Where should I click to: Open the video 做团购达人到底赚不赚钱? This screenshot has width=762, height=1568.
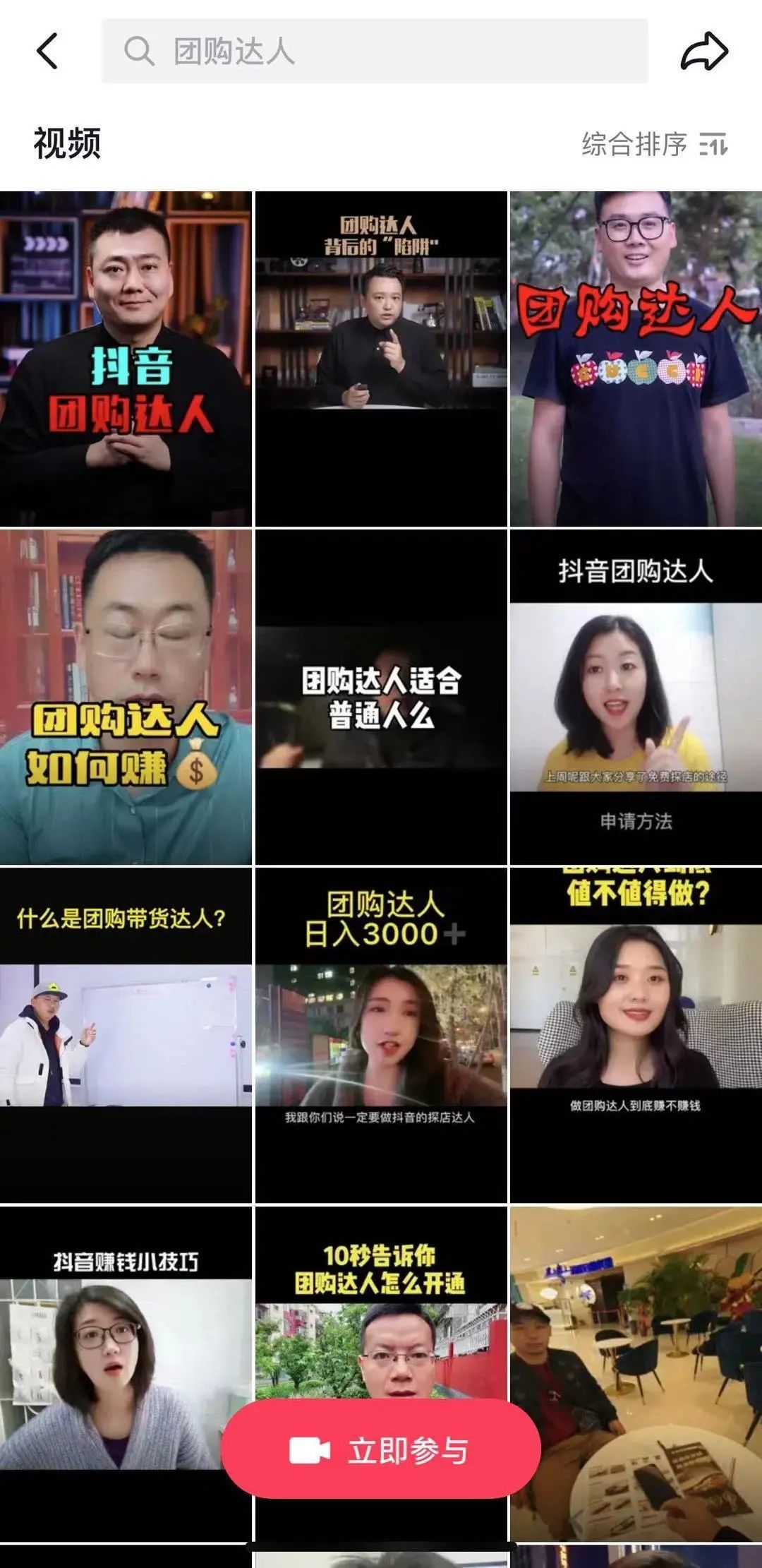[636, 1035]
